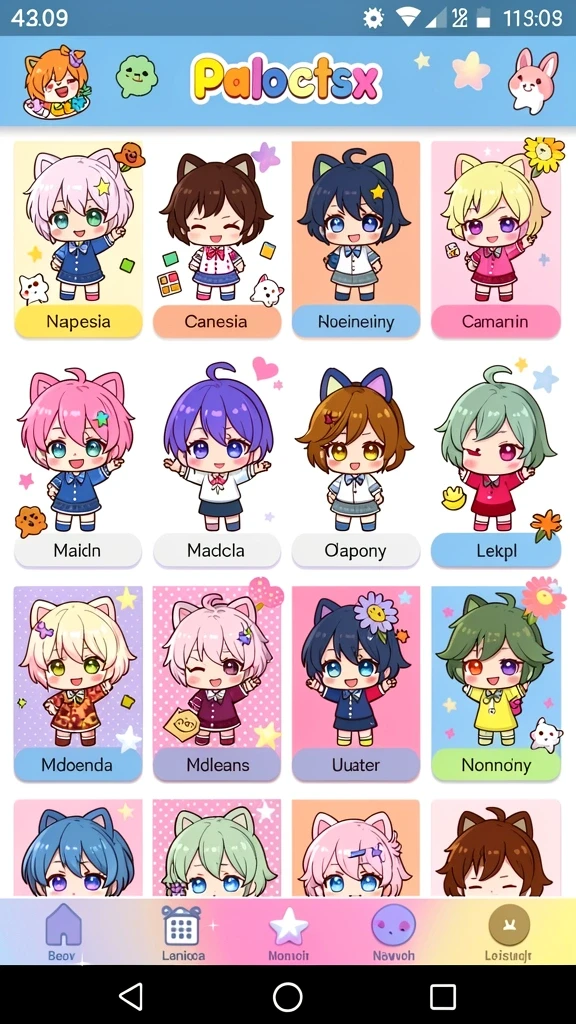The image size is (576, 1024).
Task: Tap the system back button
Action: click(131, 997)
